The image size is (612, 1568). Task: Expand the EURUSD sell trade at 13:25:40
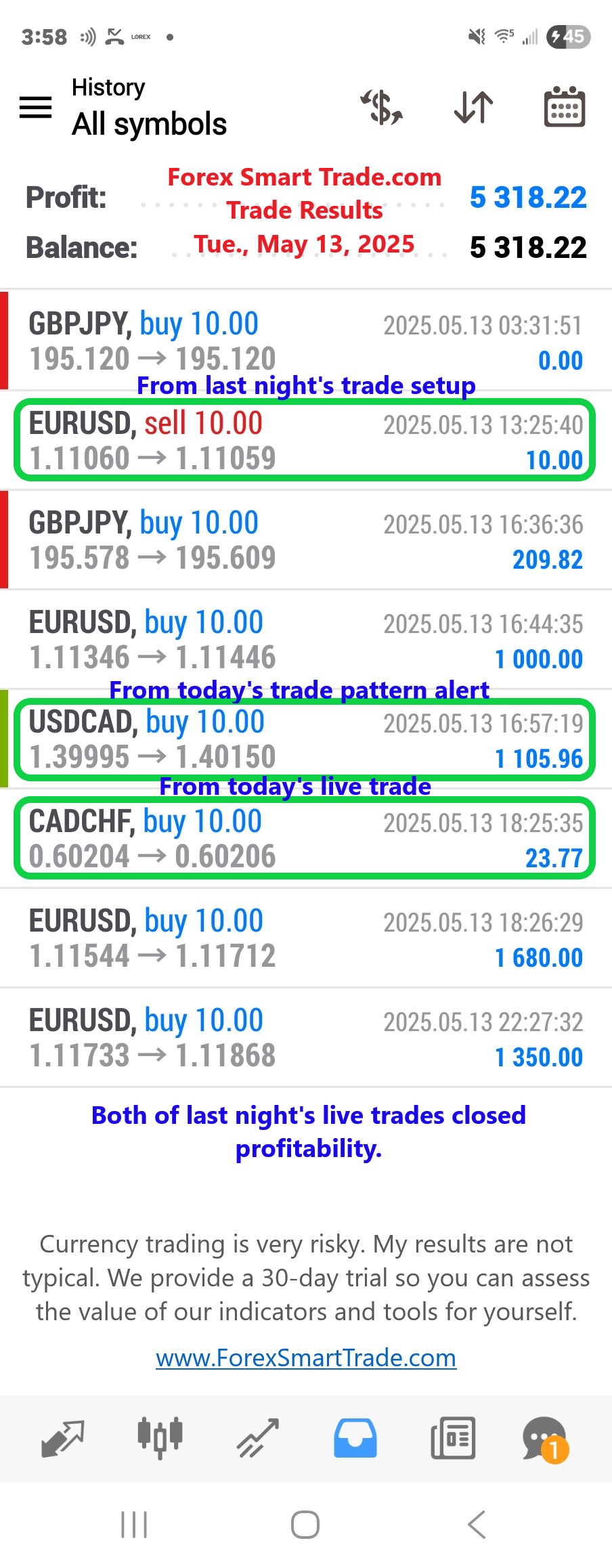306,441
